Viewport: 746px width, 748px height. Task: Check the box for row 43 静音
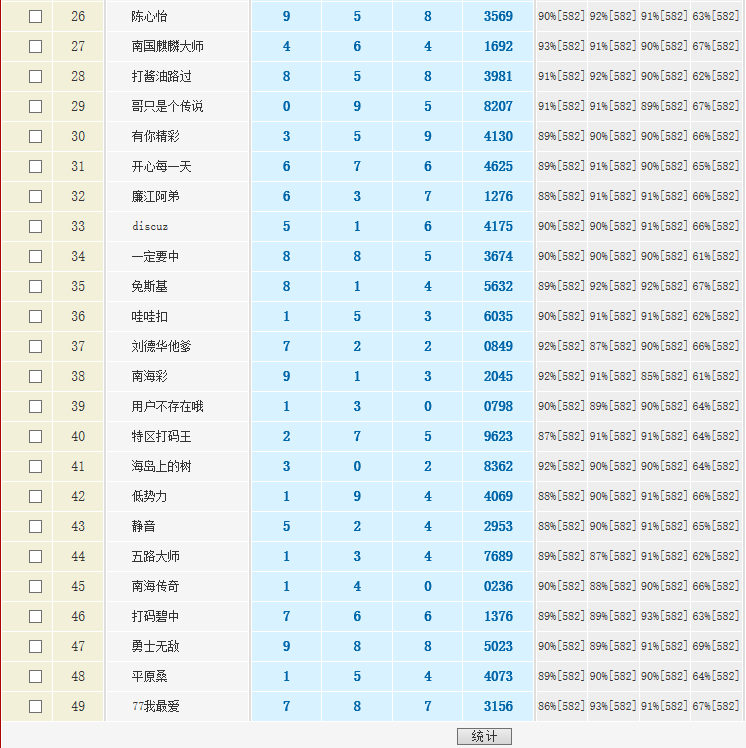click(x=36, y=526)
